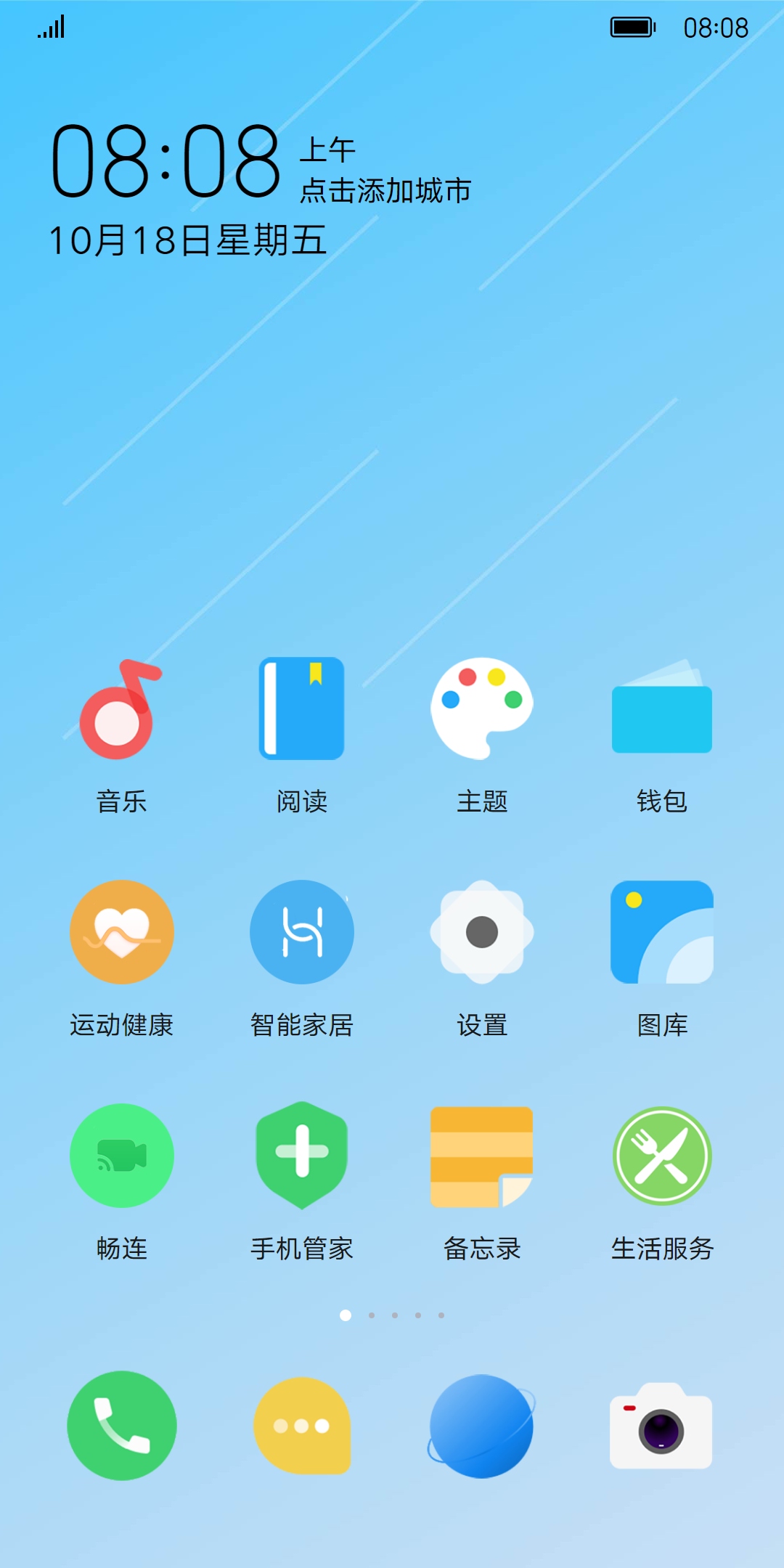Launch 运动健康 health app

pos(121,933)
